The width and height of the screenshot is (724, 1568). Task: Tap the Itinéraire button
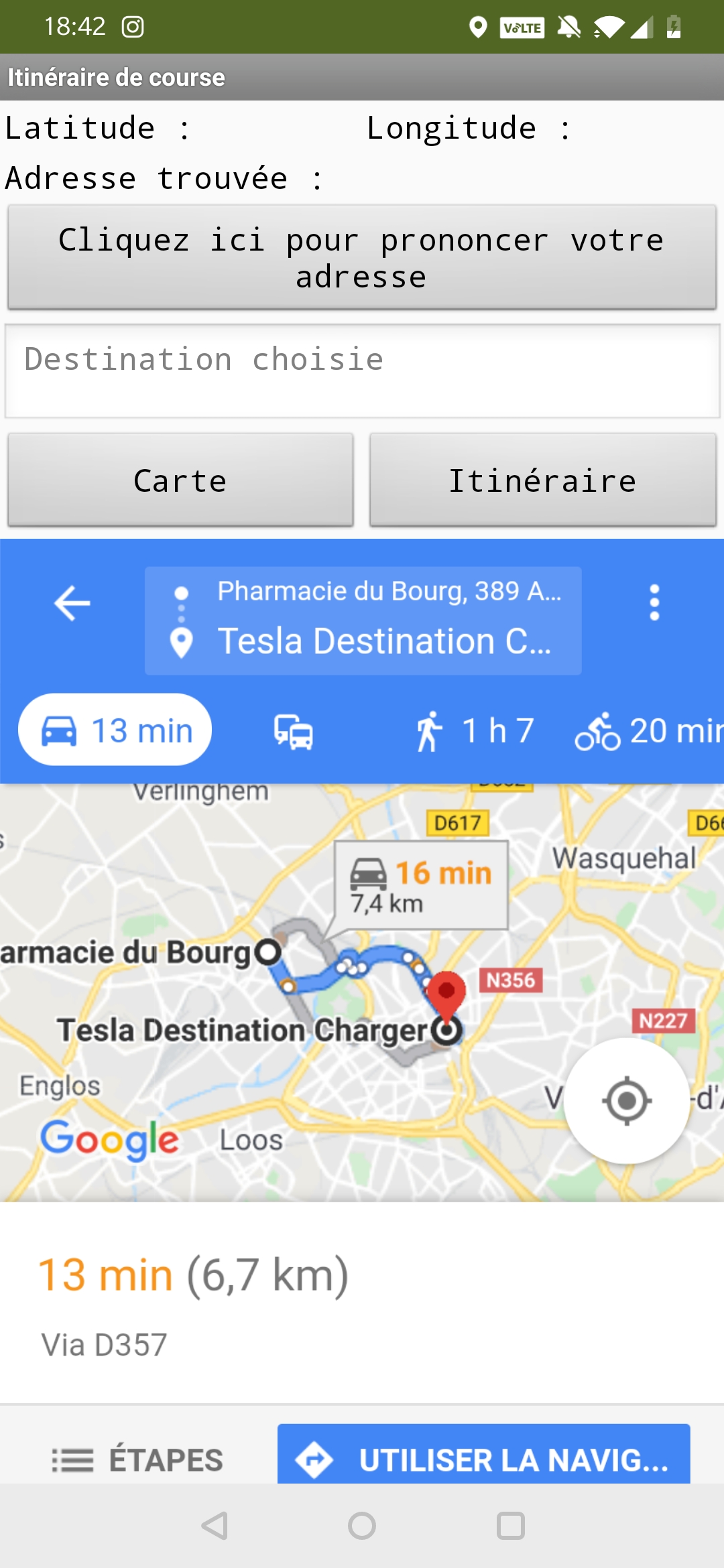543,480
